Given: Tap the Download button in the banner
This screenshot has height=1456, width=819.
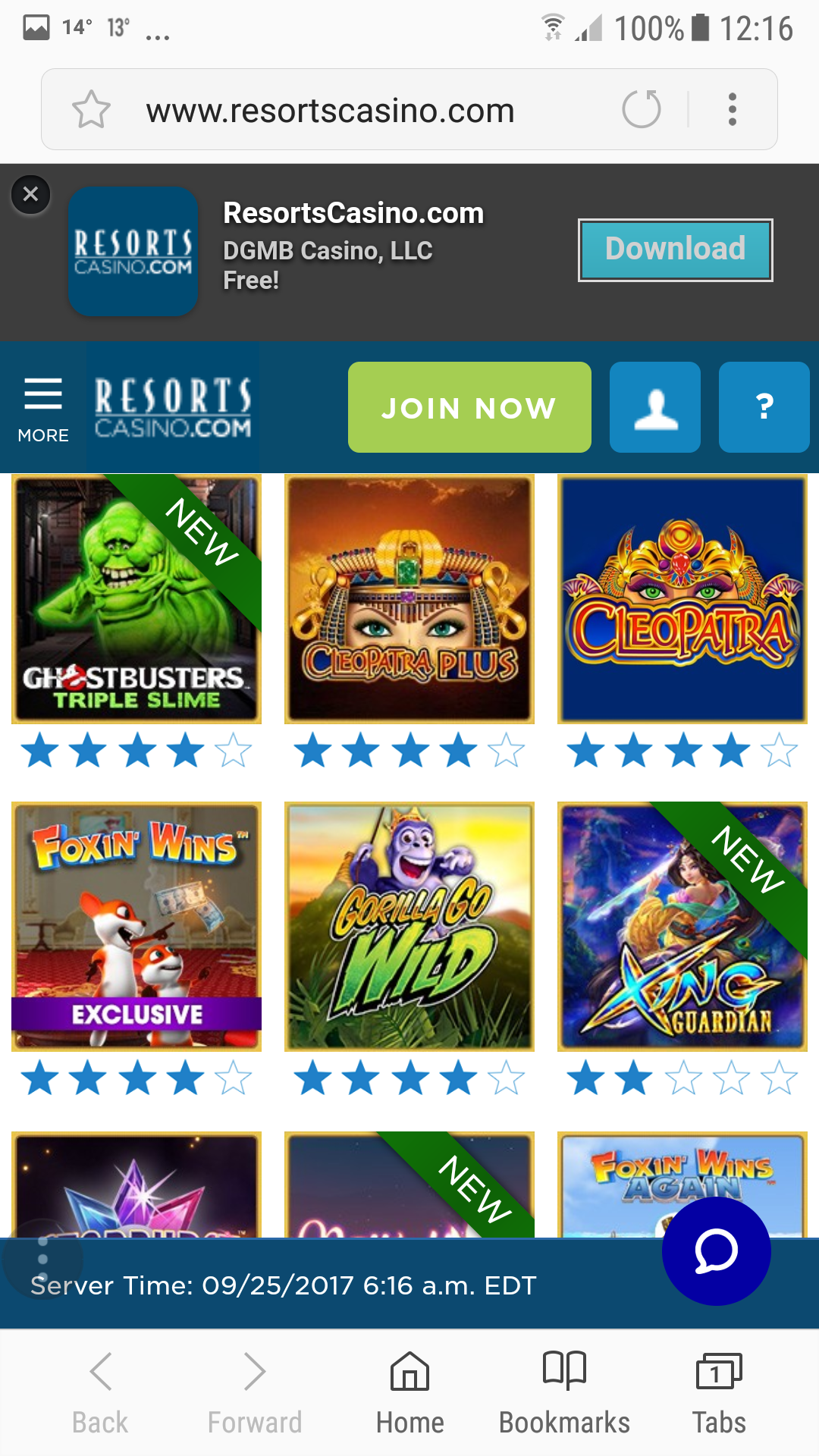Looking at the screenshot, I should (676, 250).
